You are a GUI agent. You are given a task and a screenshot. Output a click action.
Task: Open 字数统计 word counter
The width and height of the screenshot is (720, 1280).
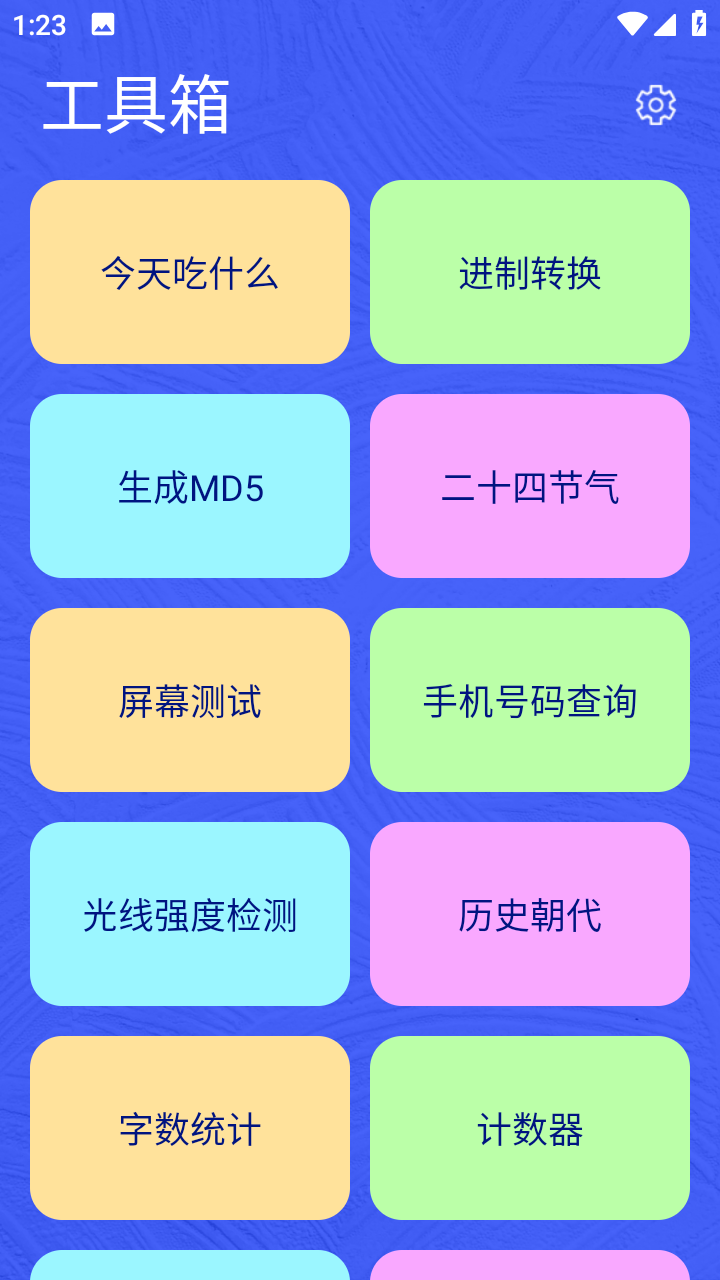(x=190, y=1127)
